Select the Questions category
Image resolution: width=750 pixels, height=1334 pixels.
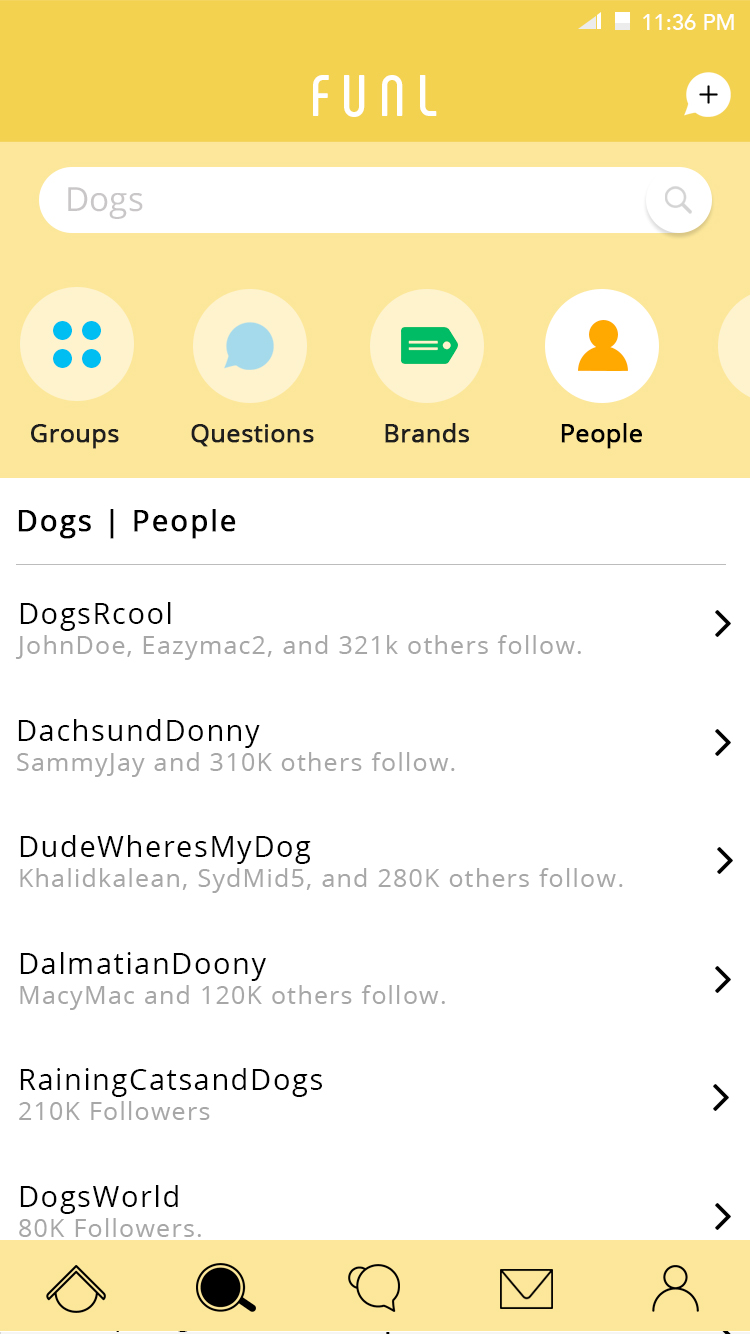(250, 345)
